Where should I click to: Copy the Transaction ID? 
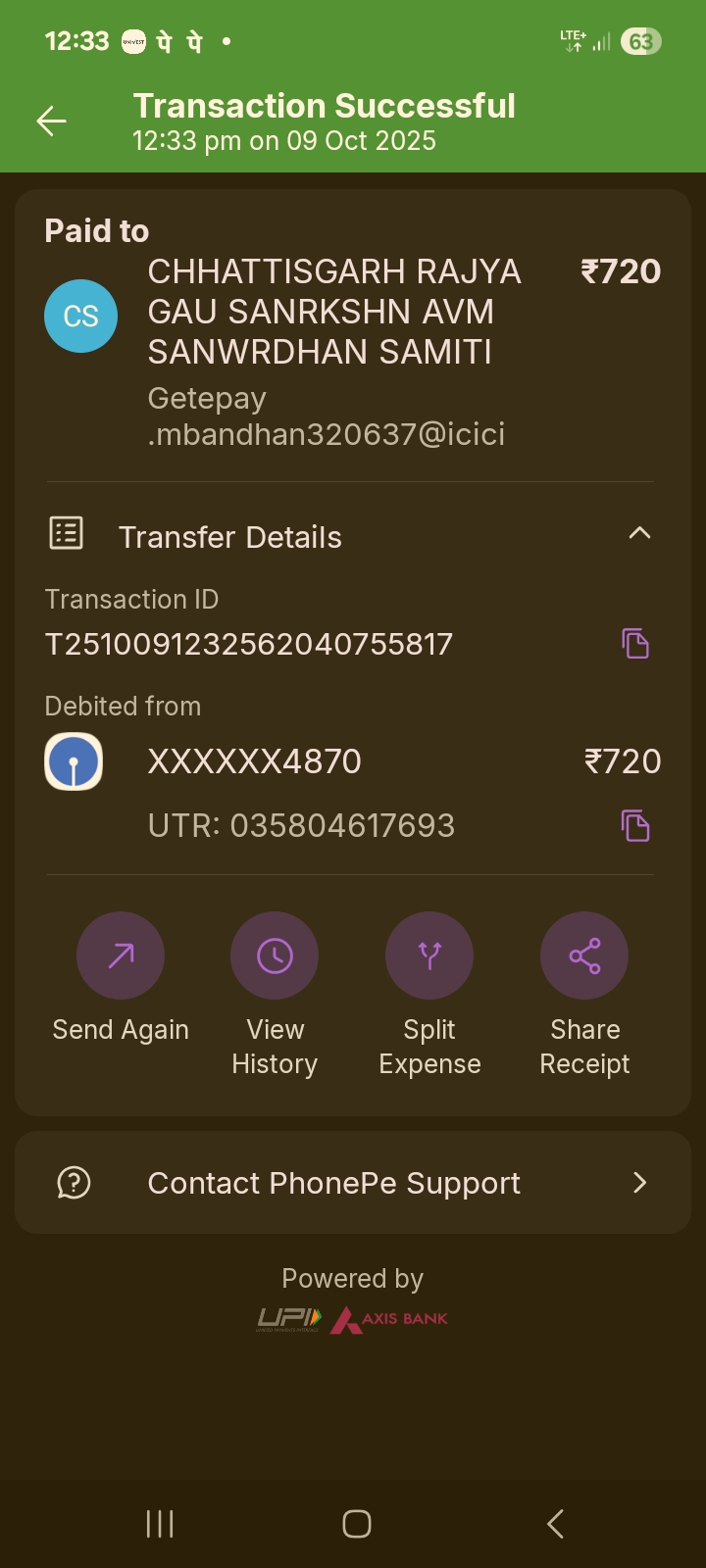635,644
